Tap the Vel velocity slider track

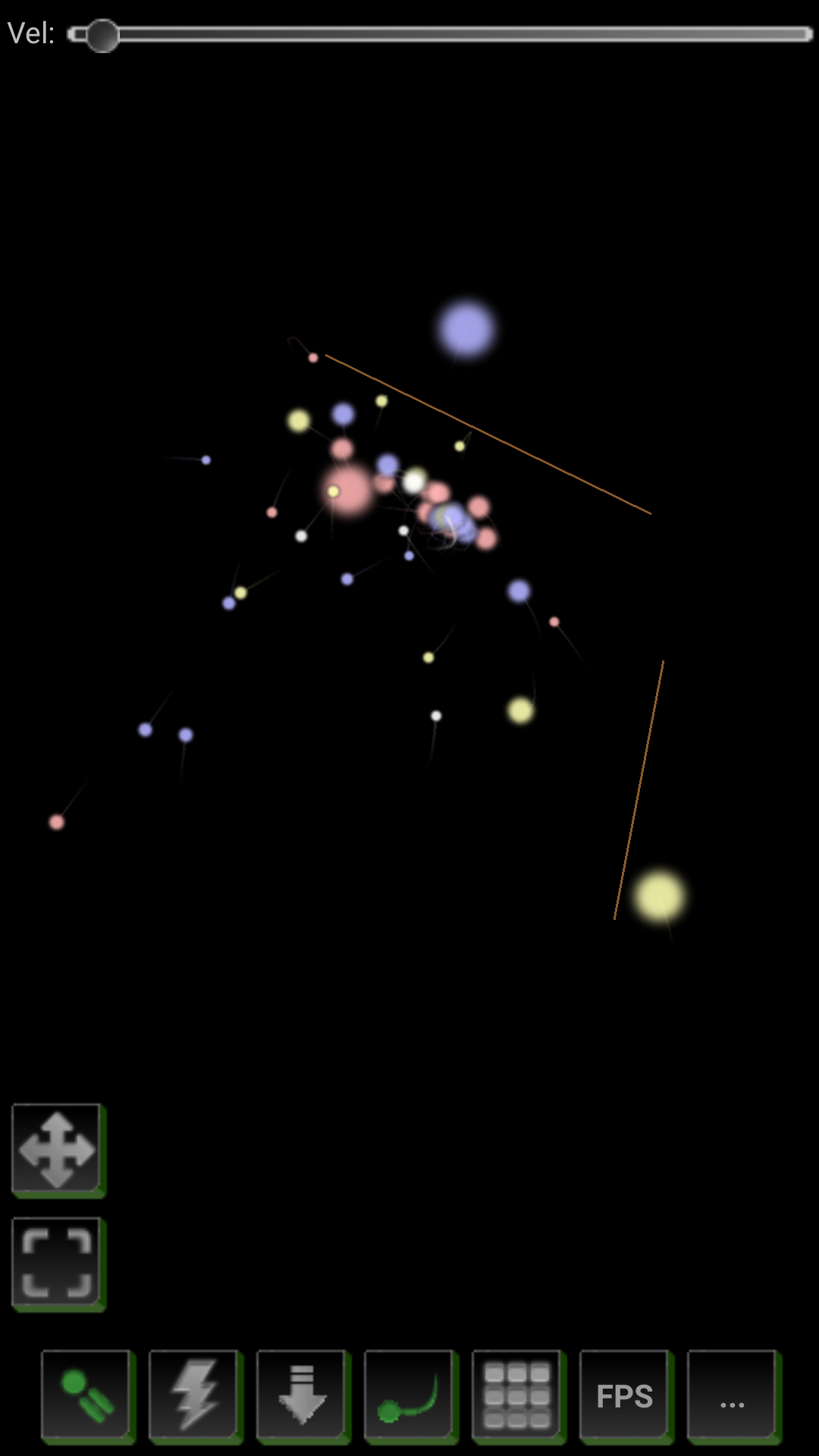click(455, 35)
